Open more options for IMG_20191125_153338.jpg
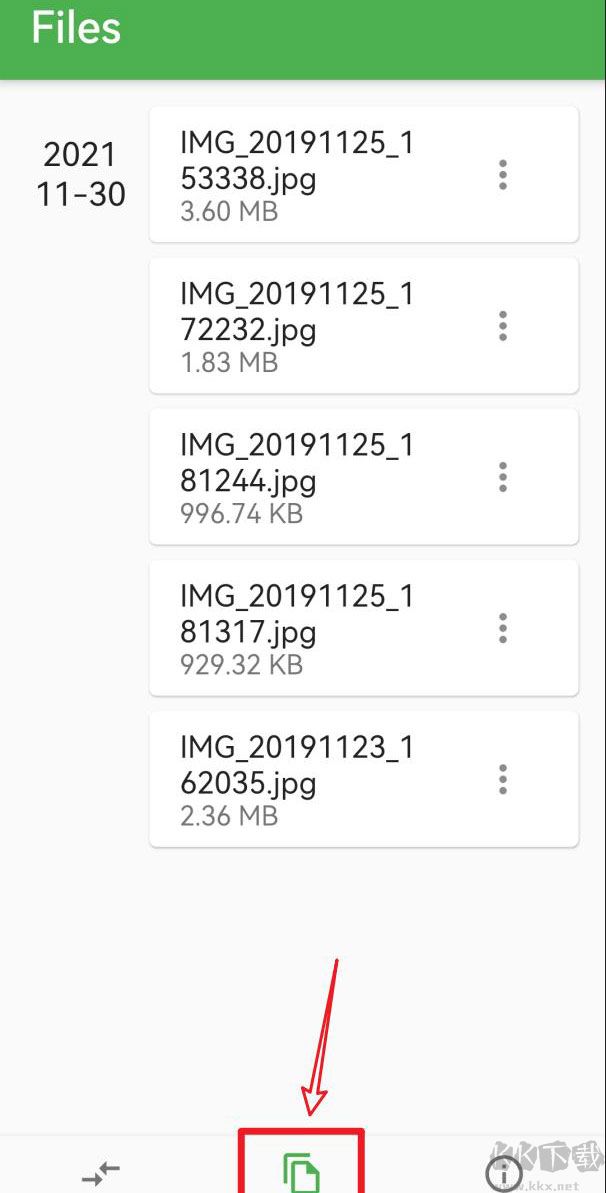Image resolution: width=606 pixels, height=1193 pixels. pos(503,175)
